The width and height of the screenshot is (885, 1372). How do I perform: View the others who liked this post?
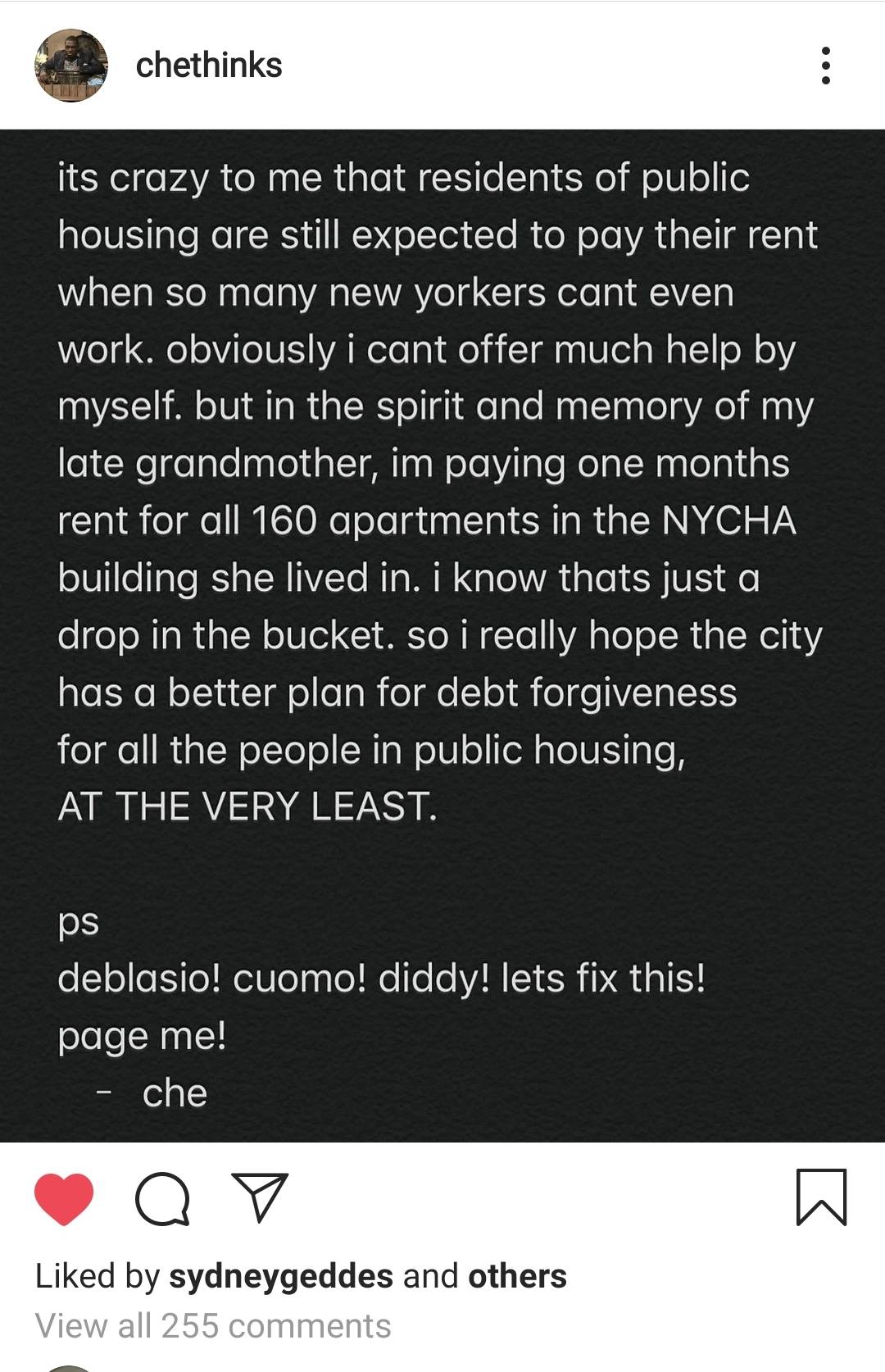point(517,1276)
